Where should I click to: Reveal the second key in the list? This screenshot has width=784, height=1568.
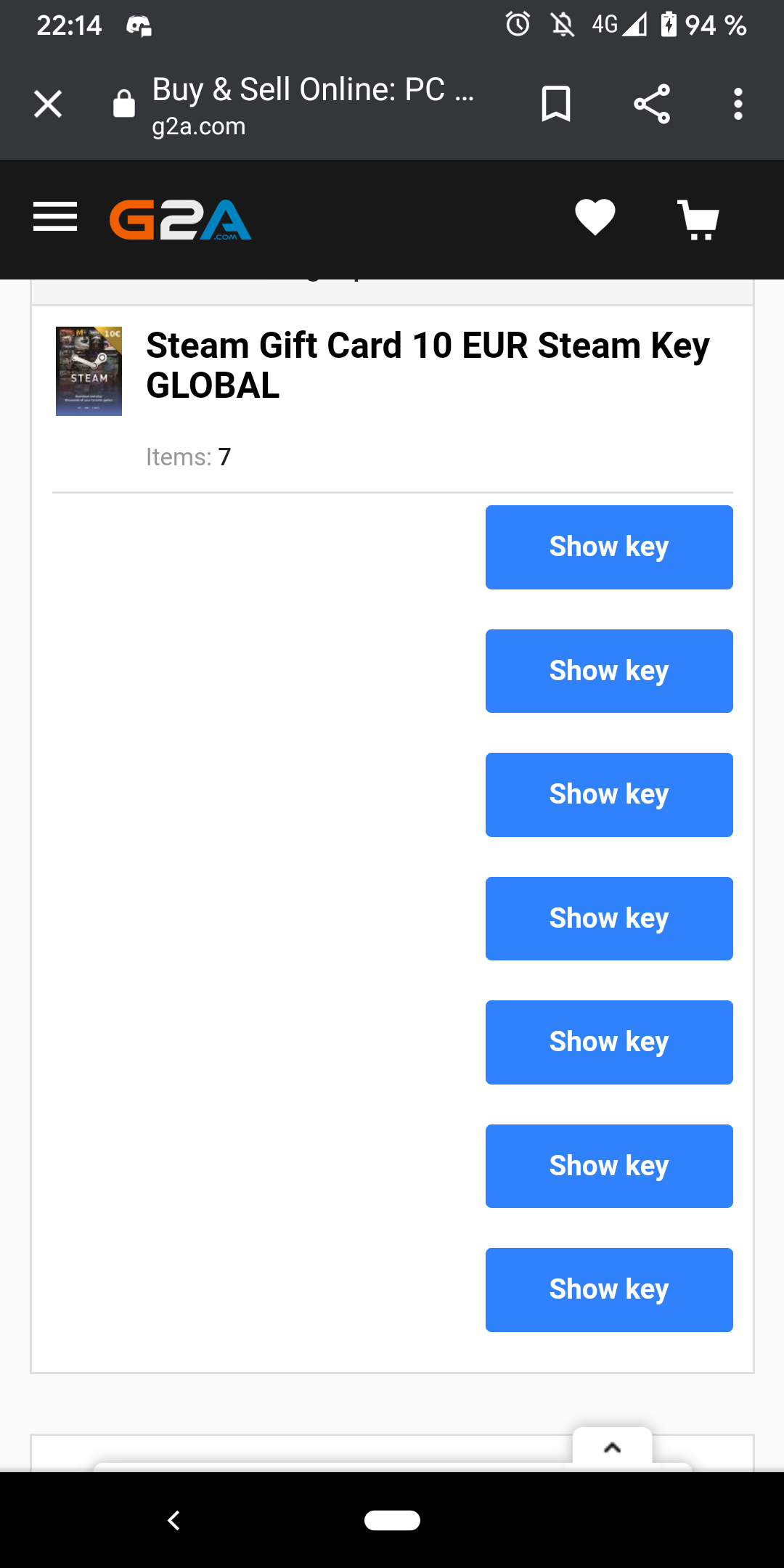[609, 671]
